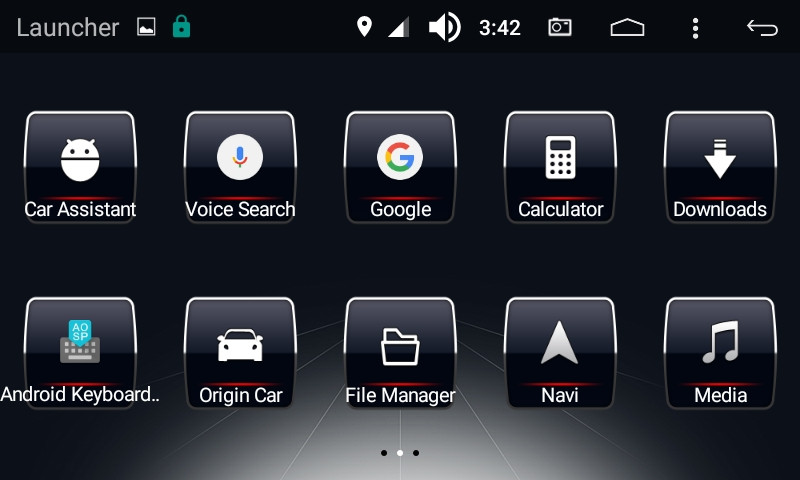Open the Media app
Image resolution: width=800 pixels, height=480 pixels.
pos(720,353)
